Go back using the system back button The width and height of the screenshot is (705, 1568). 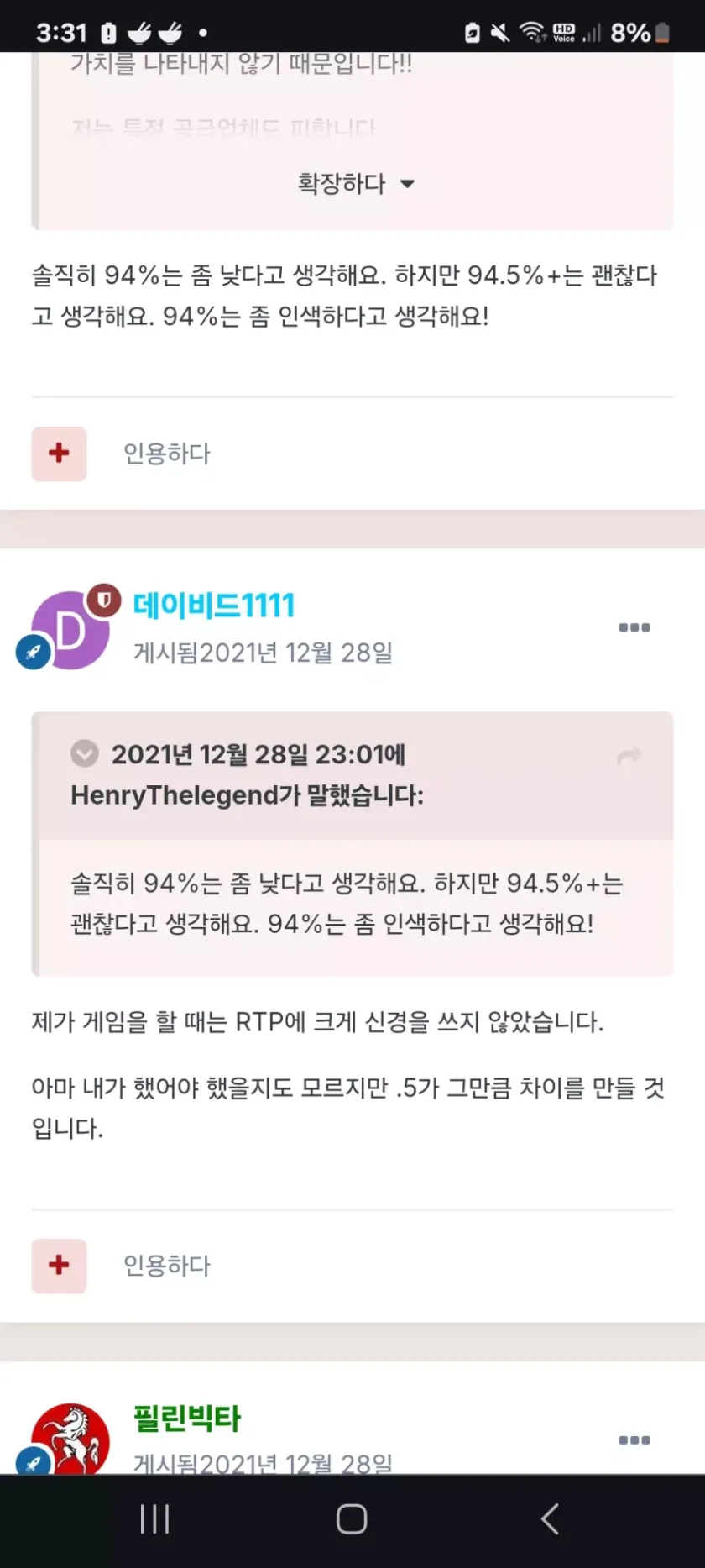(550, 1519)
